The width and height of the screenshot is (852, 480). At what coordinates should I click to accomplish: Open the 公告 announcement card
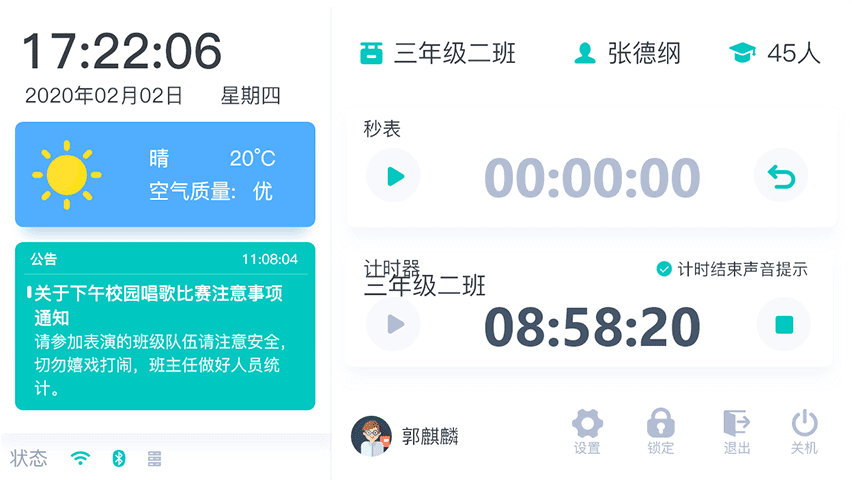click(165, 327)
